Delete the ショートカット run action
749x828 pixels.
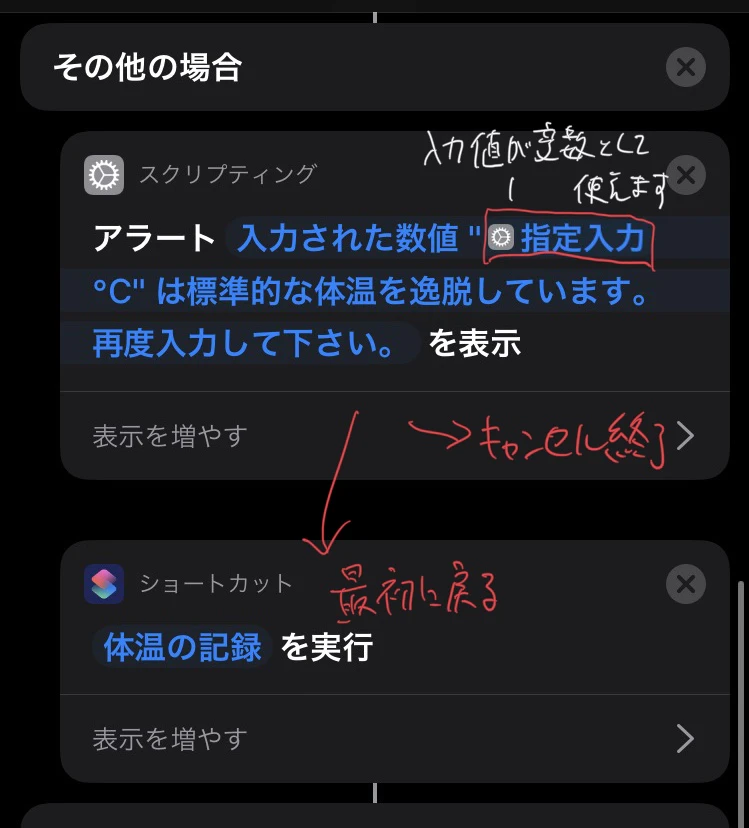(x=685, y=584)
